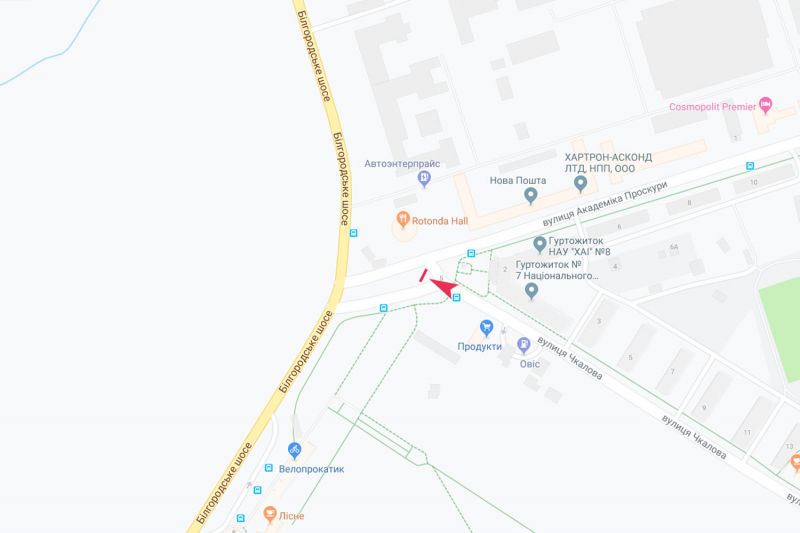The width and height of the screenshot is (800, 533).
Task: Tap the Овіс ATM marker
Action: [523, 345]
